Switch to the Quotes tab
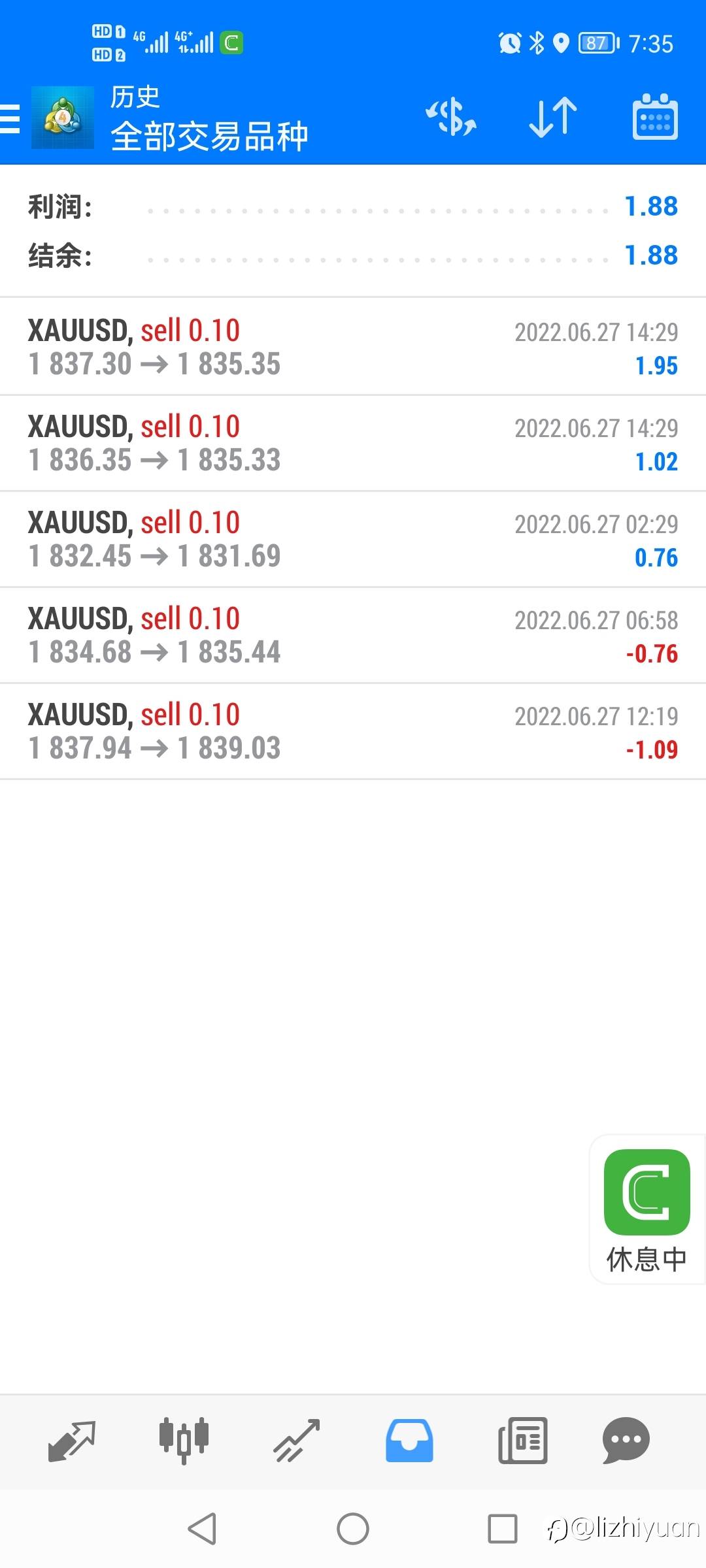The height and width of the screenshot is (1568, 706). 72,1441
